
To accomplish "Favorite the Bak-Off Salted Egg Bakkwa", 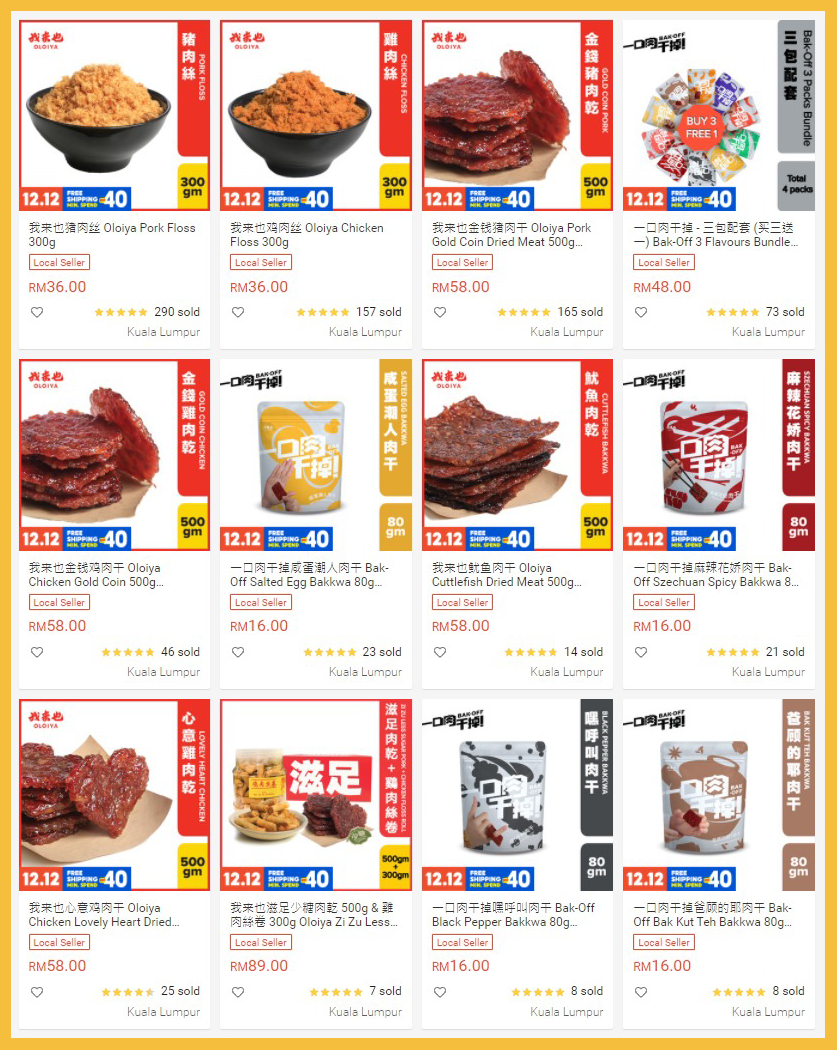I will pyautogui.click(x=238, y=652).
